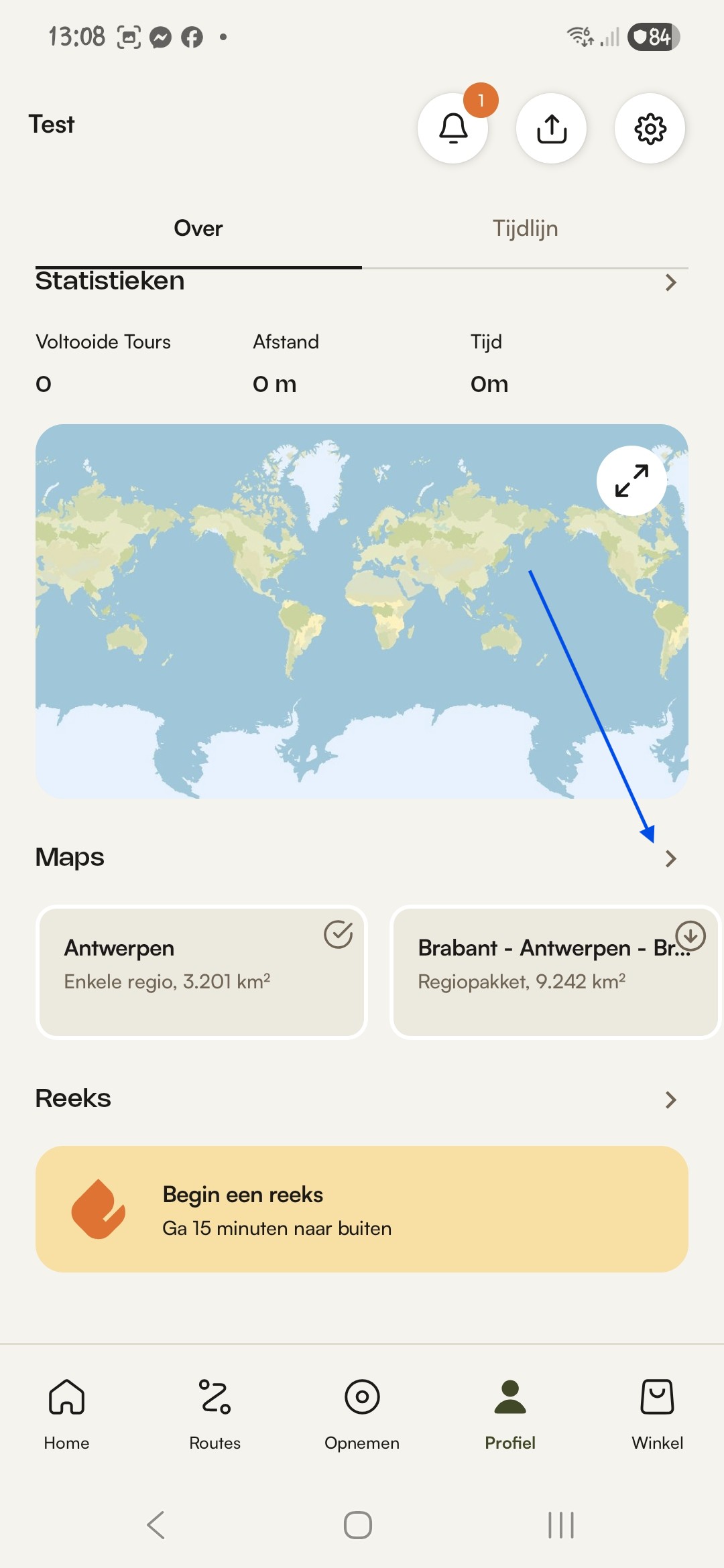This screenshot has height=1568, width=724.
Task: Select the Profiel tab
Action: pyautogui.click(x=509, y=1413)
